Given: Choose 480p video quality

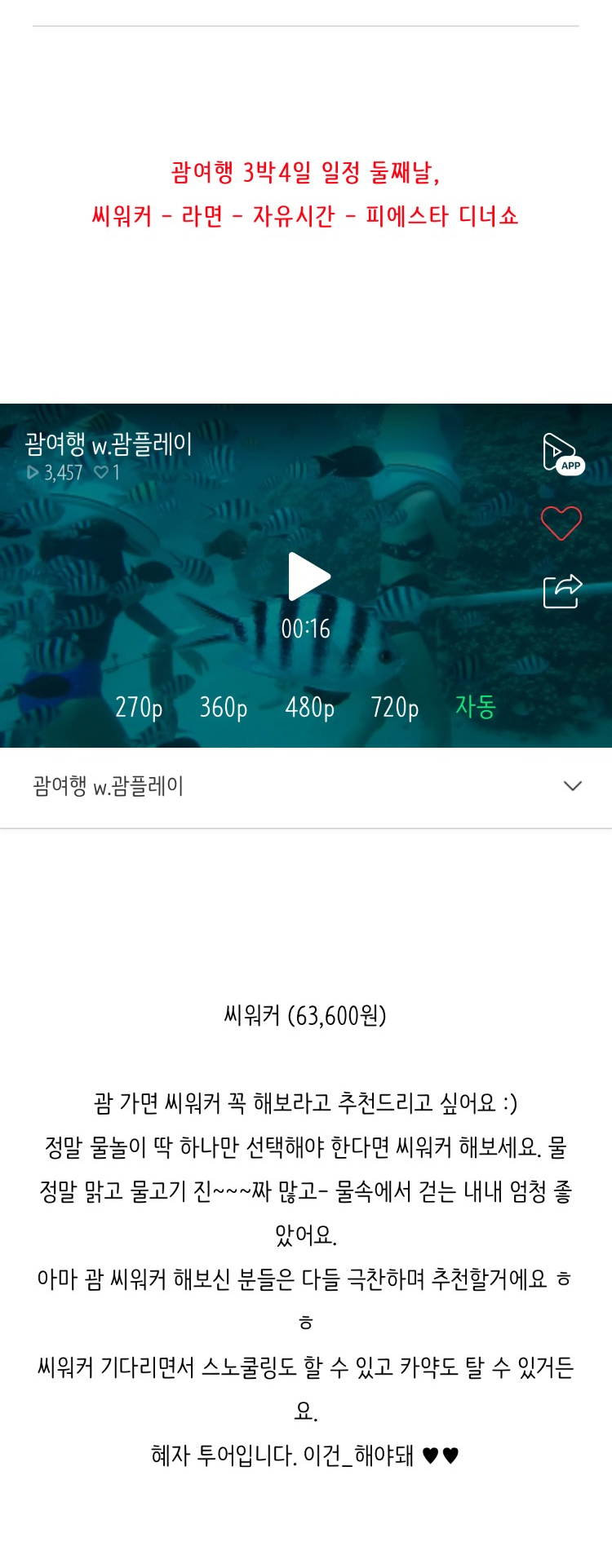Looking at the screenshot, I should coord(309,707).
